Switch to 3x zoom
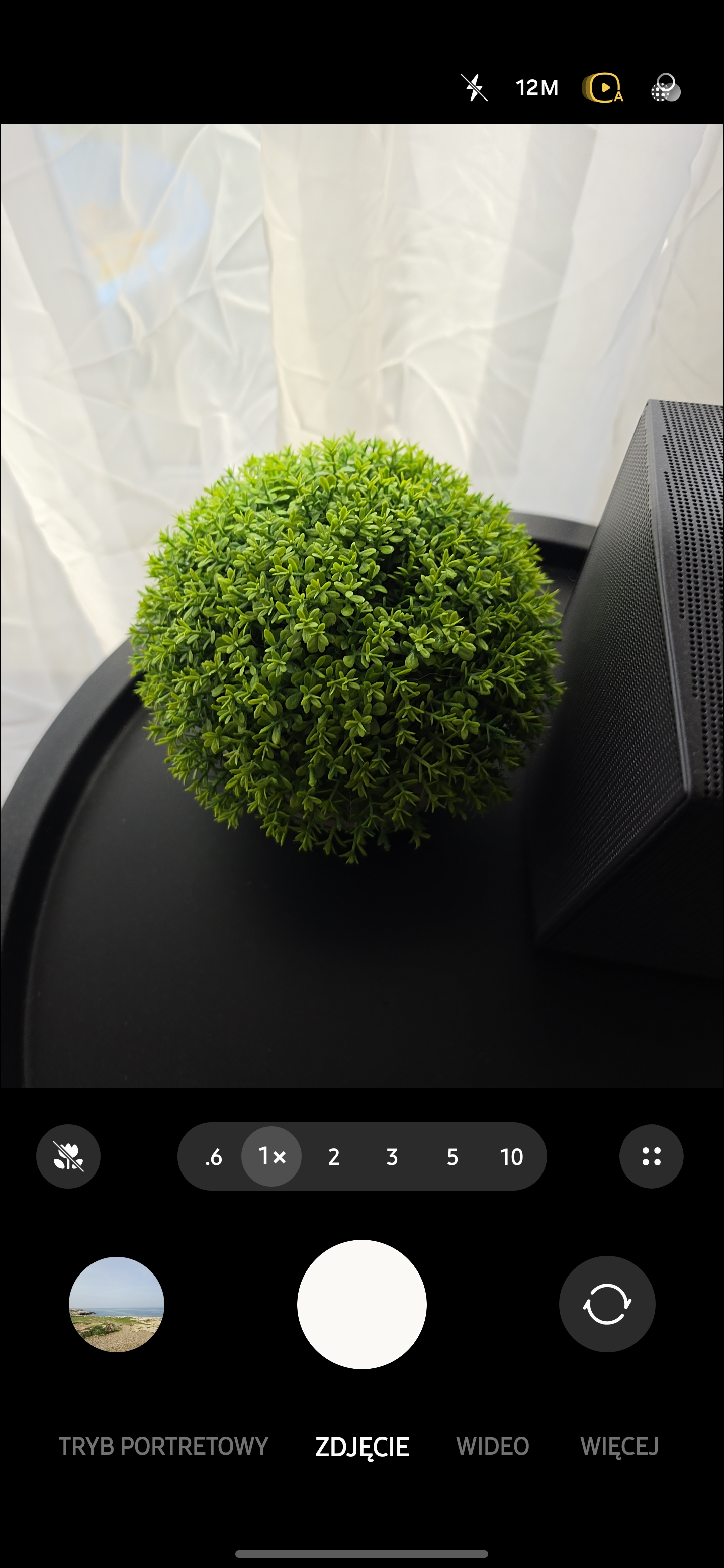Viewport: 724px width, 1568px height. pos(392,1156)
